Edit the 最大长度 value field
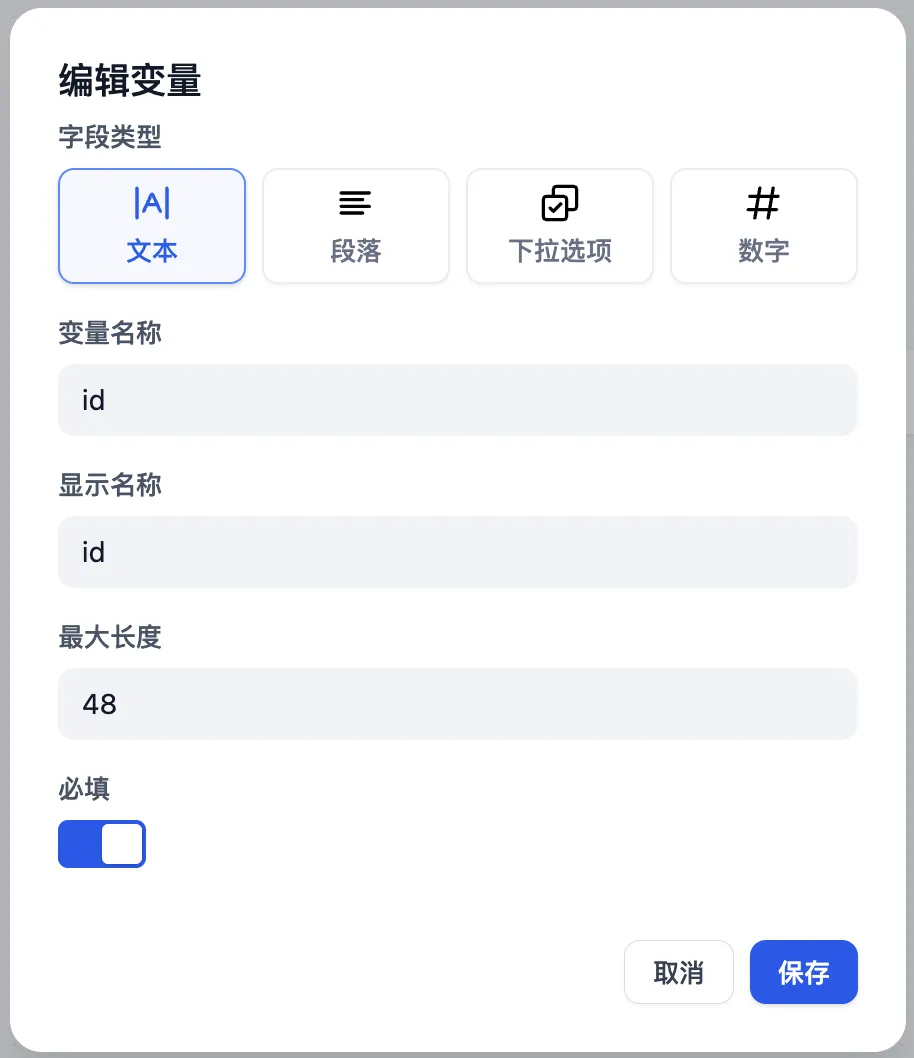 click(x=458, y=704)
